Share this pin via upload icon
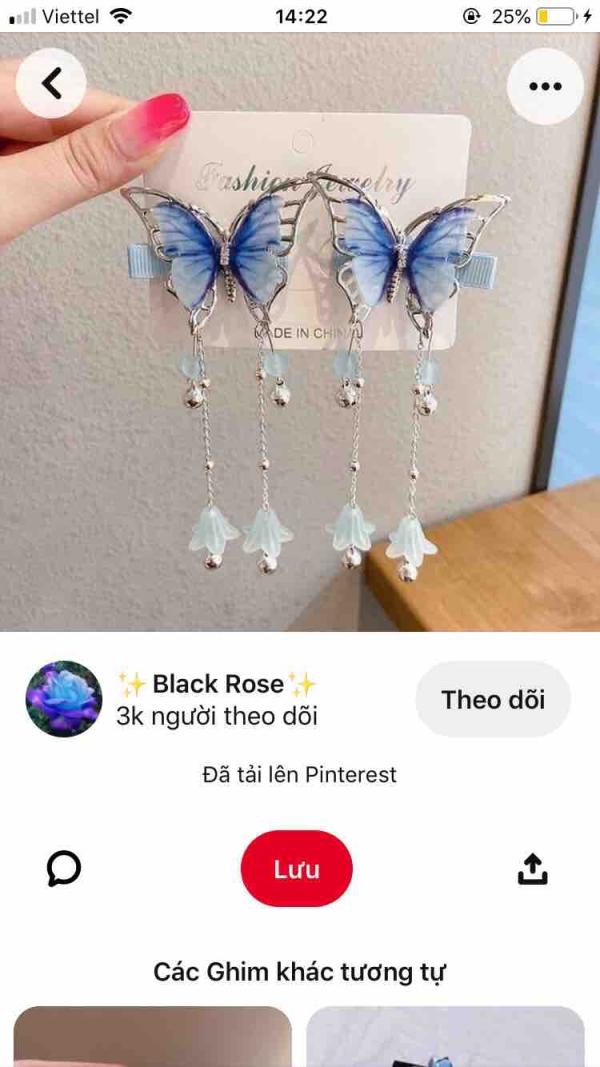The width and height of the screenshot is (600, 1067). point(532,869)
